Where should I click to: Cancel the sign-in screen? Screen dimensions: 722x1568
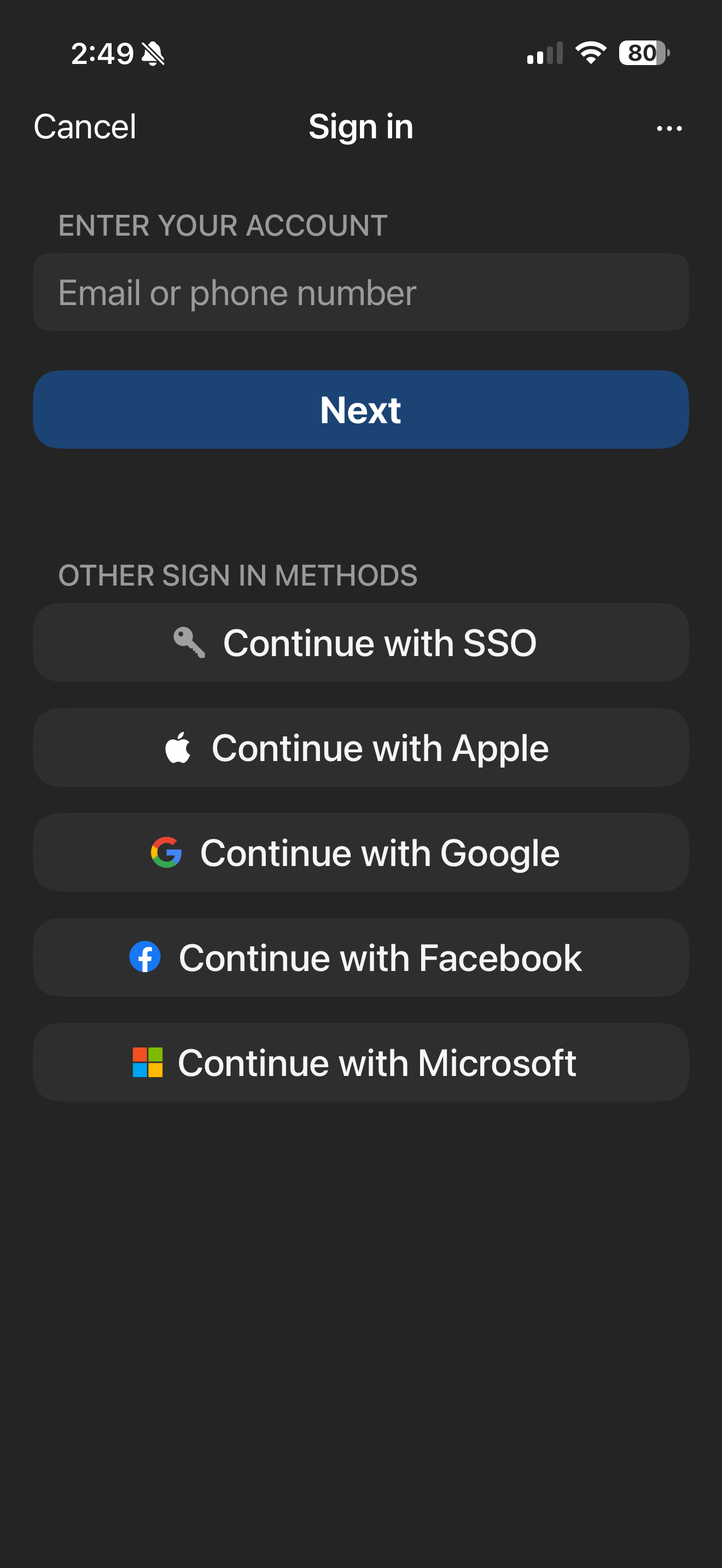[85, 127]
